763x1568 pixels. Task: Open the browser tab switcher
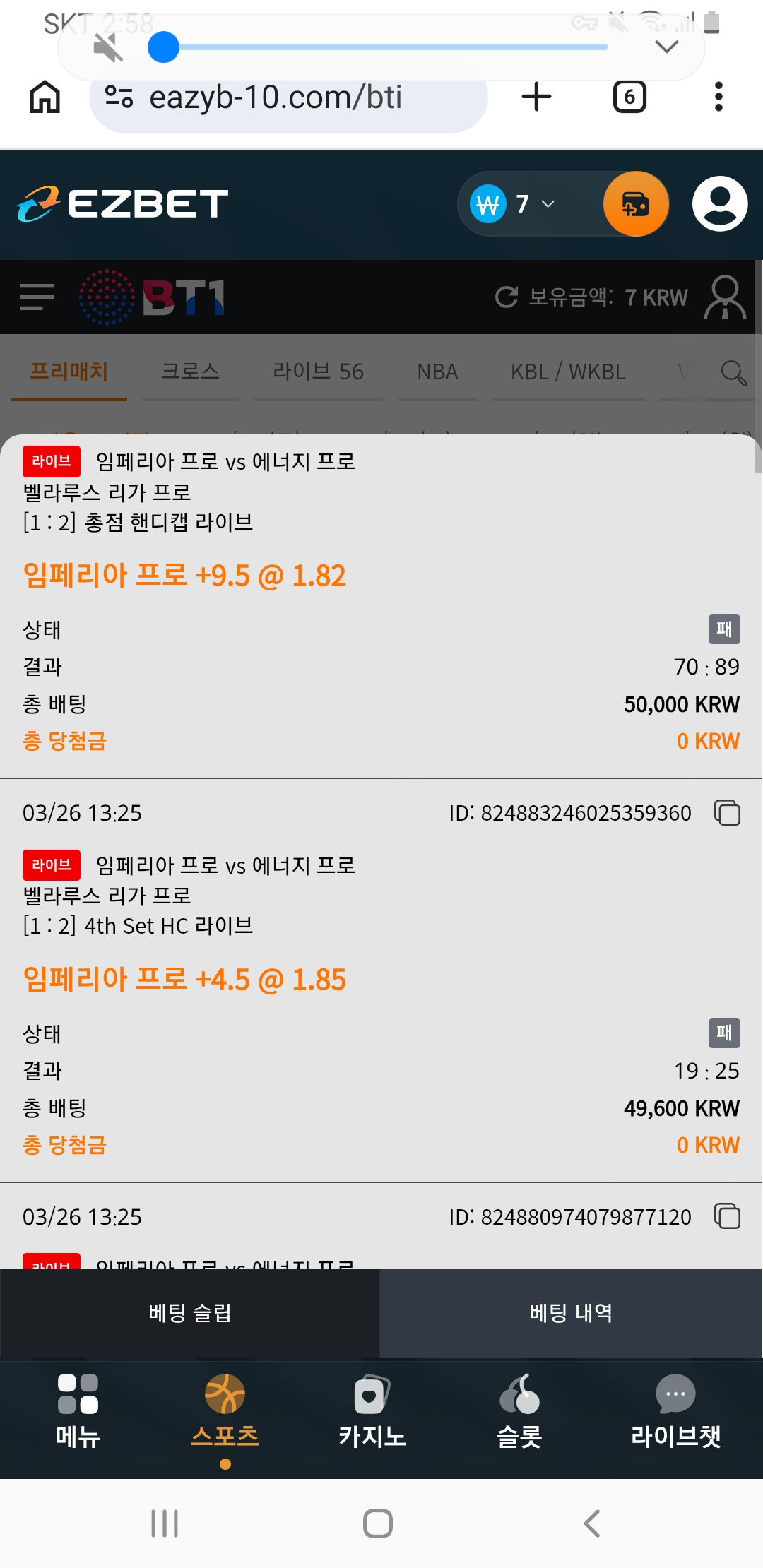(629, 97)
